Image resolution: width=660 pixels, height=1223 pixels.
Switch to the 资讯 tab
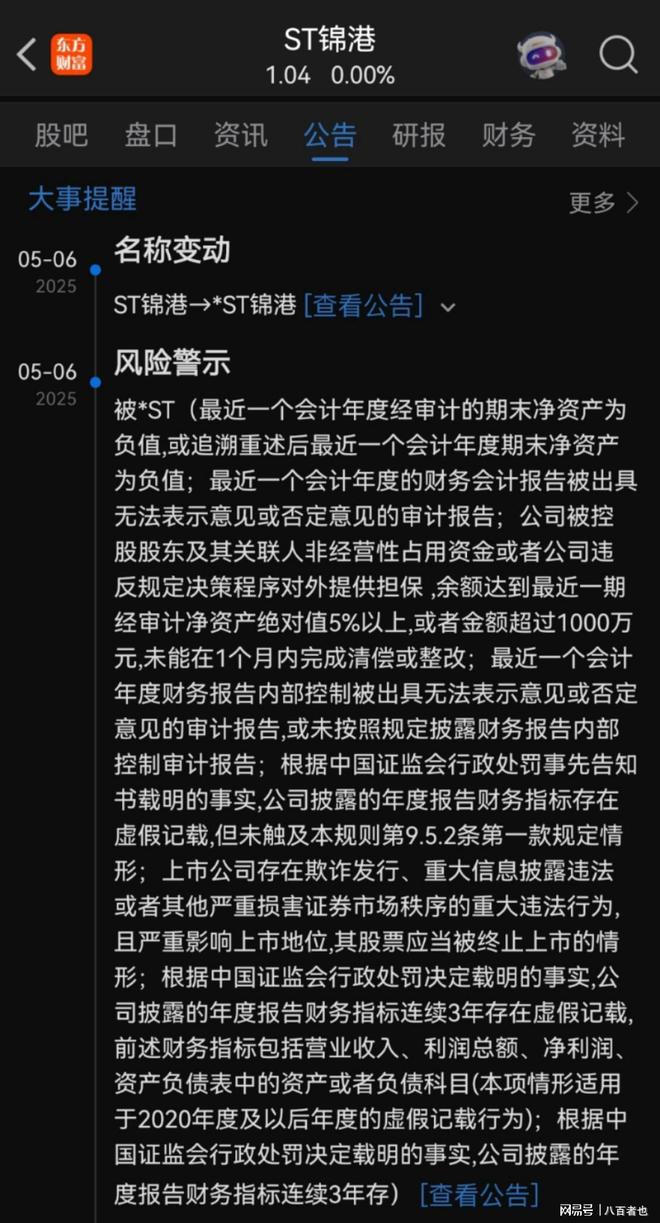241,135
